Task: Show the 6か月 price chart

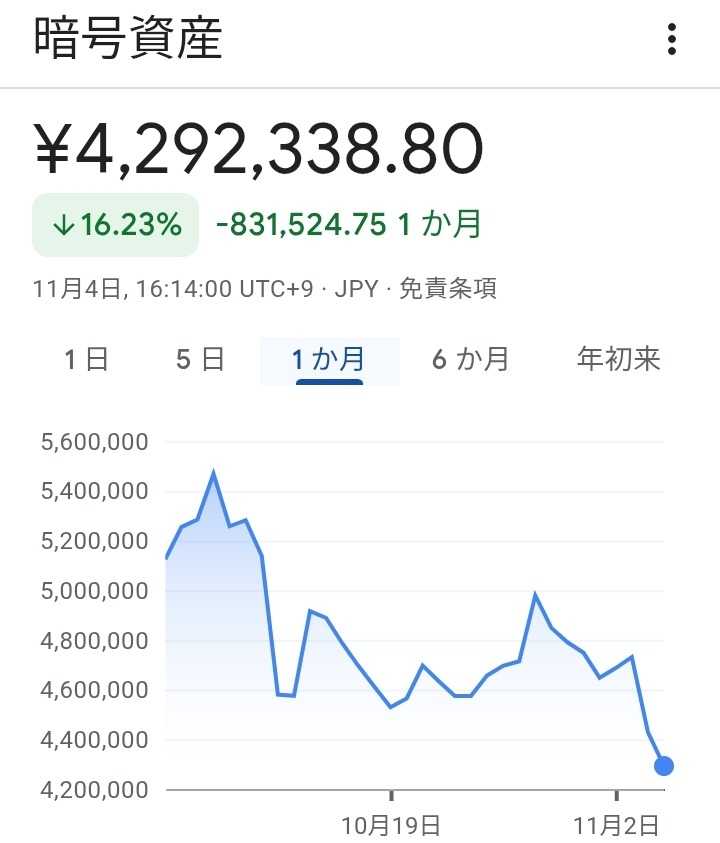Action: click(x=470, y=360)
